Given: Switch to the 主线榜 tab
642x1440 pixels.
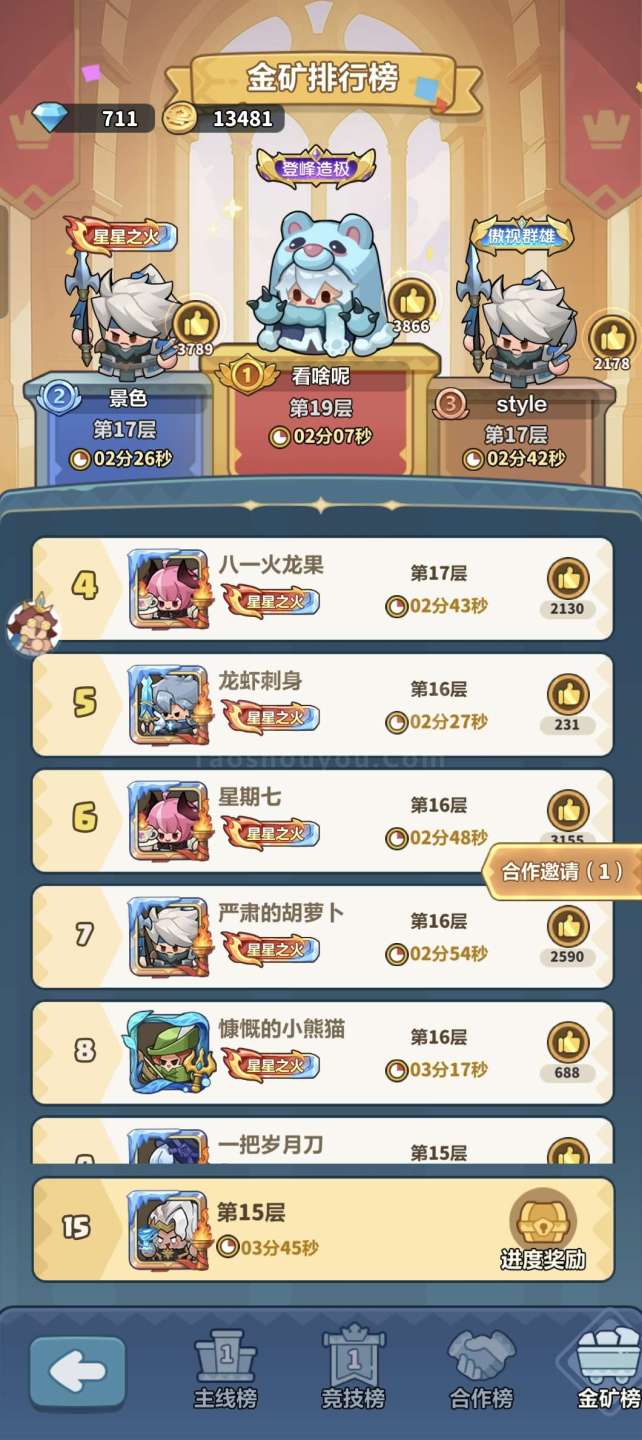Looking at the screenshot, I should pos(225,1371).
